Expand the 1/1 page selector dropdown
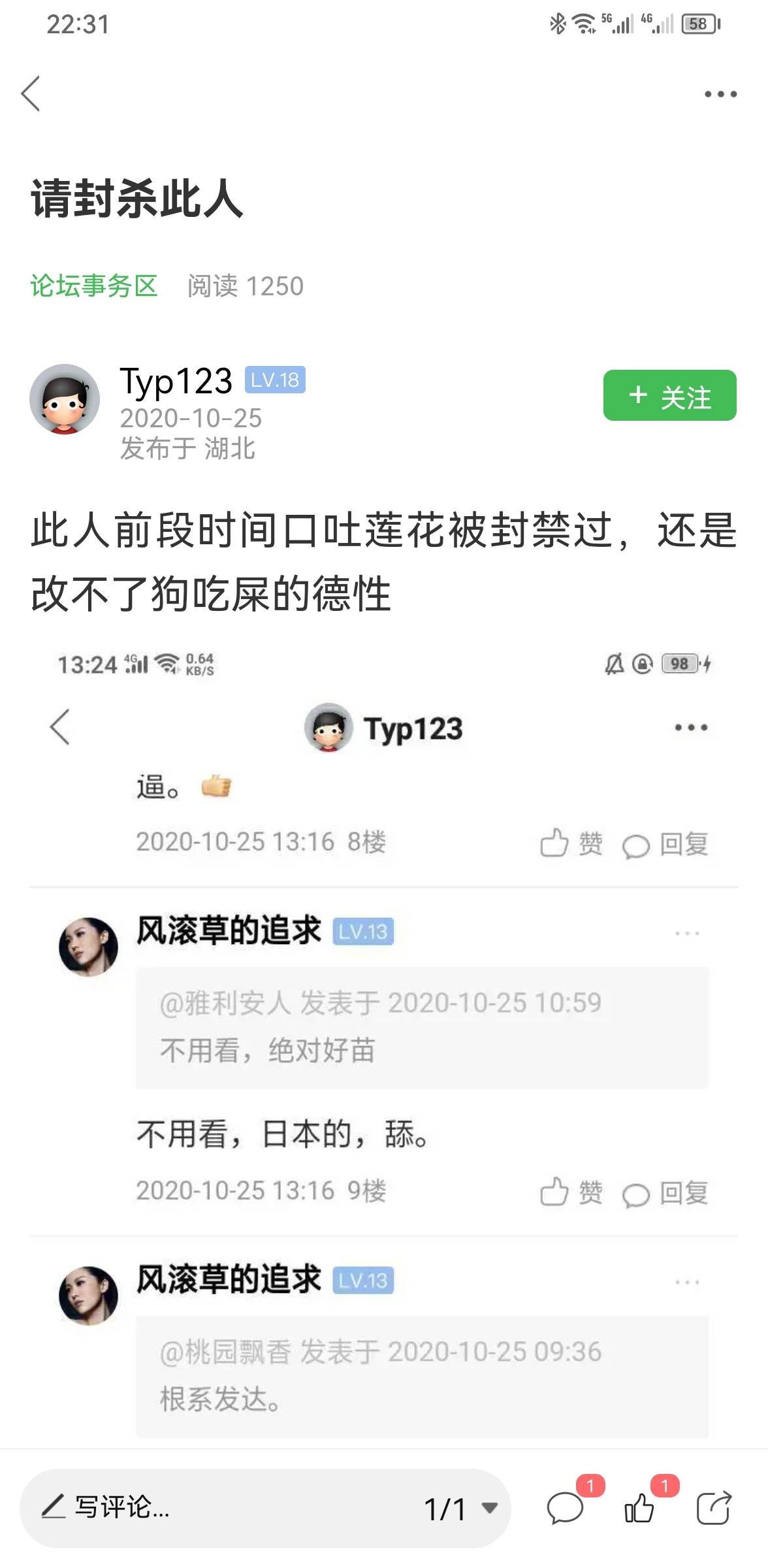This screenshot has height=1568, width=768. tap(461, 1509)
